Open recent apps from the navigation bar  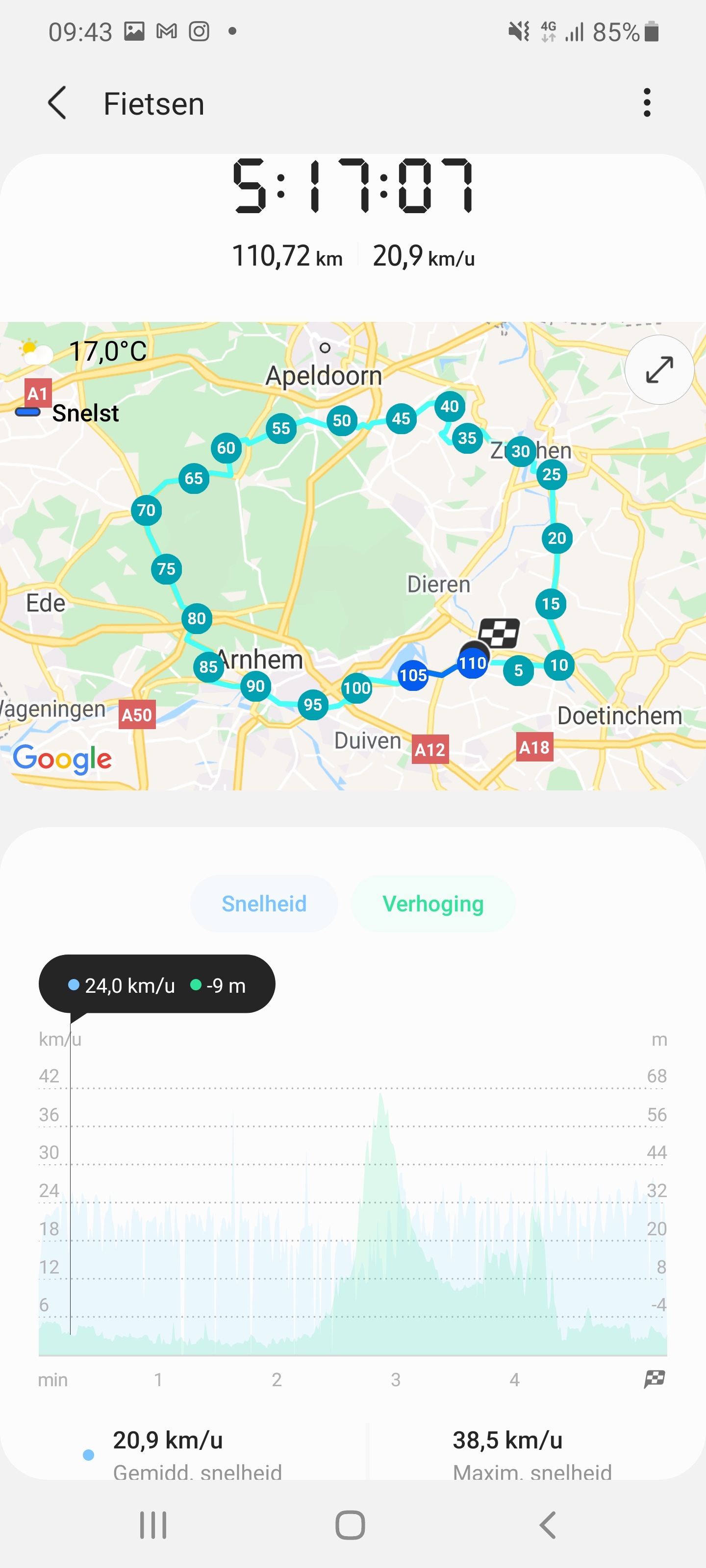pos(153,1525)
